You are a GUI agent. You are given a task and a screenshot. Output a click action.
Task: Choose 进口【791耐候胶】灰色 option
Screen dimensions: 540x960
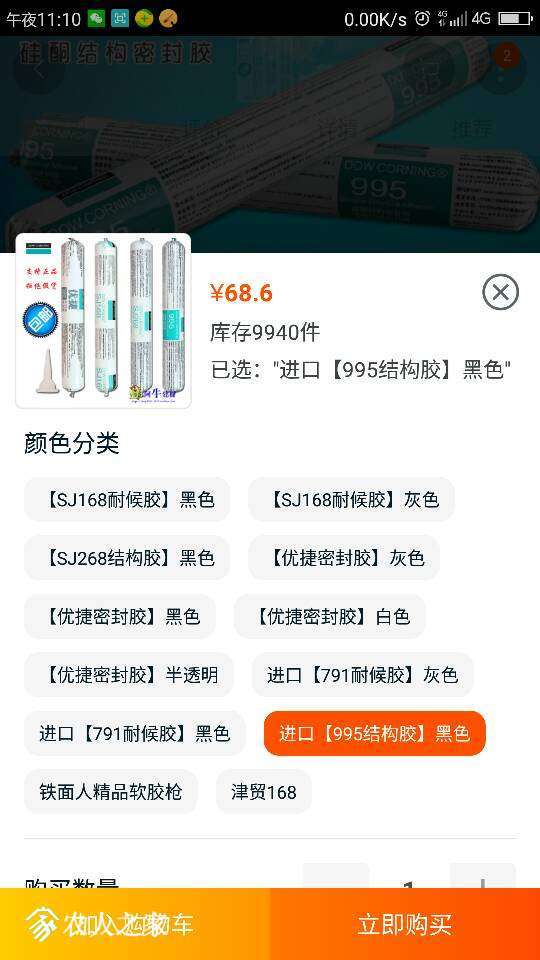point(362,675)
